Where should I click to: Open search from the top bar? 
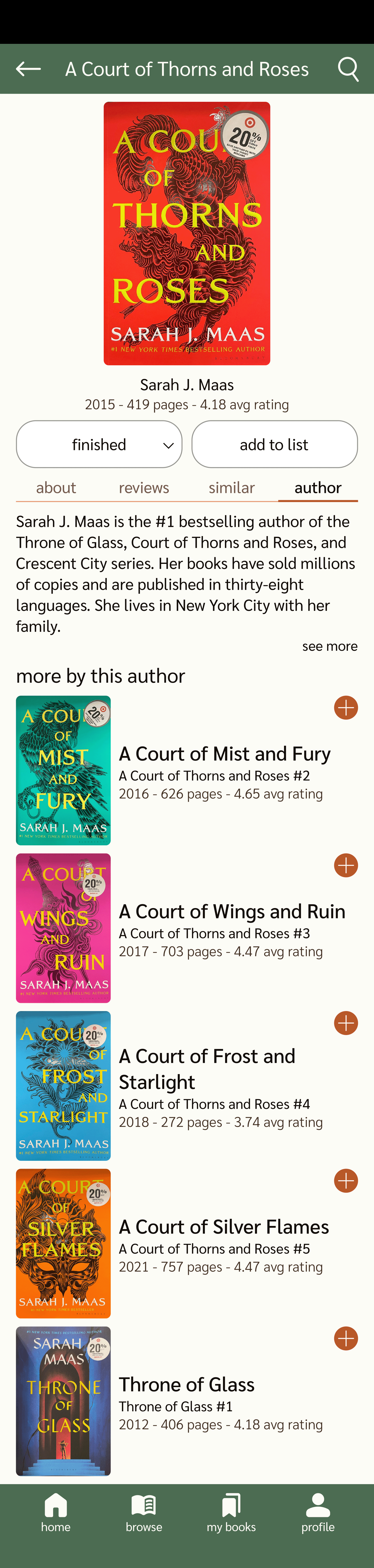coord(348,69)
